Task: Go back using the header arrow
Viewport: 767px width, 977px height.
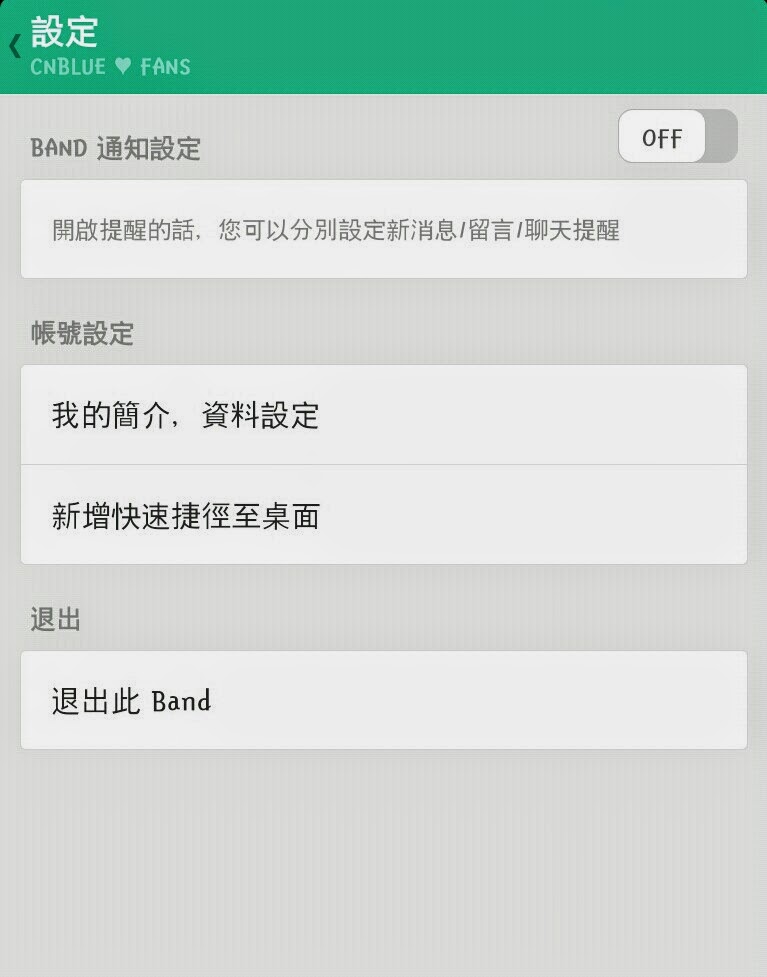Action: (x=15, y=46)
